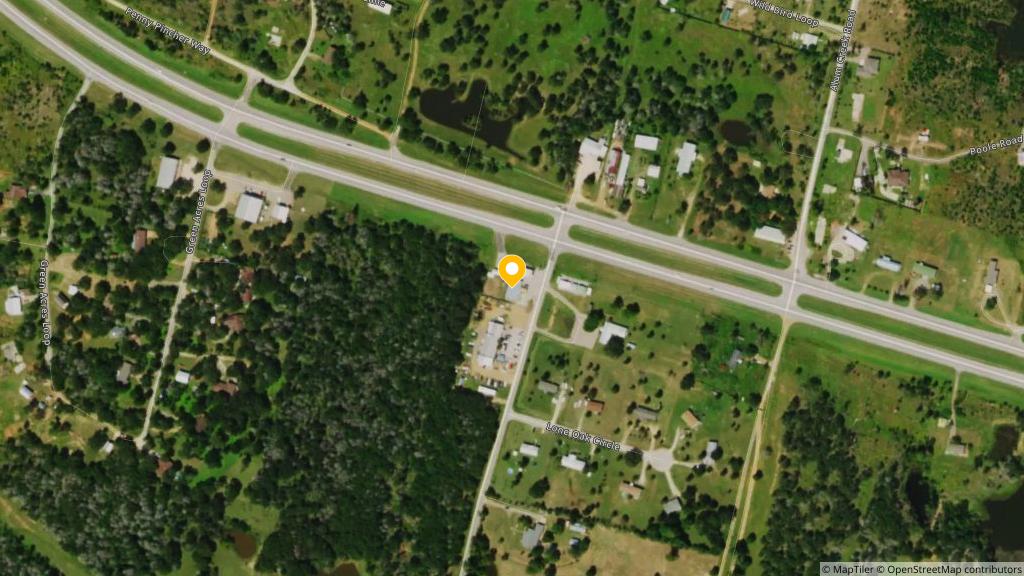Open the MapTiler attribution link

tap(849, 569)
